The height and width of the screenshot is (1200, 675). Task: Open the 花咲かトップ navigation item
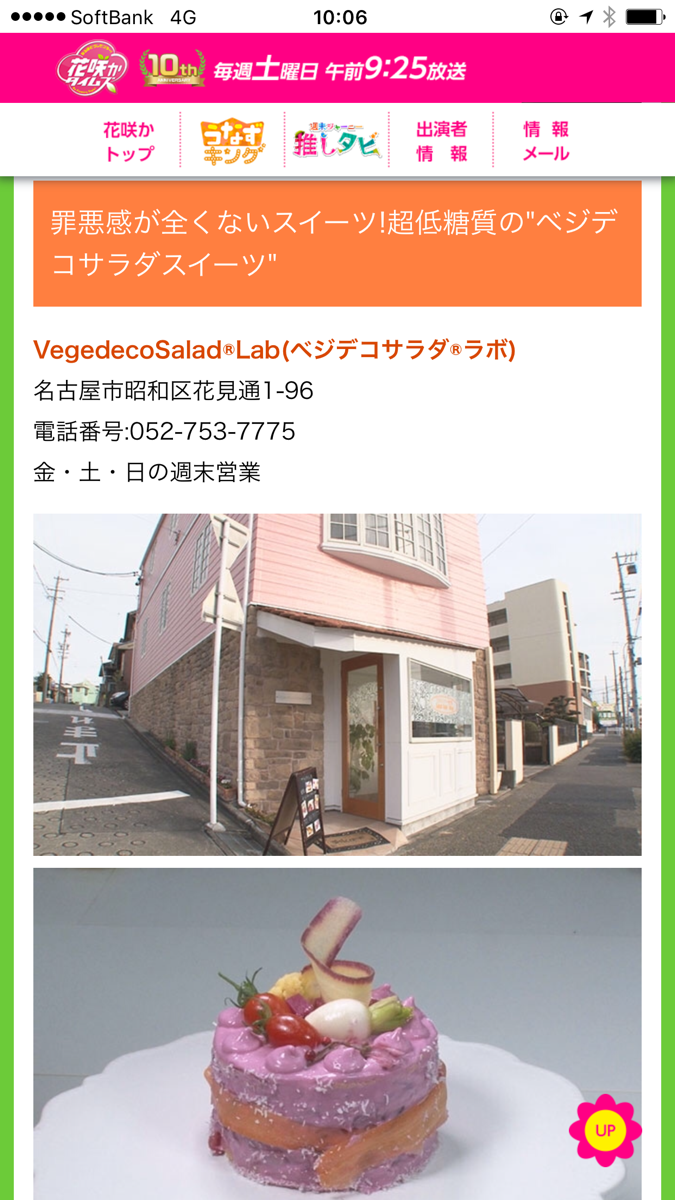[129, 141]
